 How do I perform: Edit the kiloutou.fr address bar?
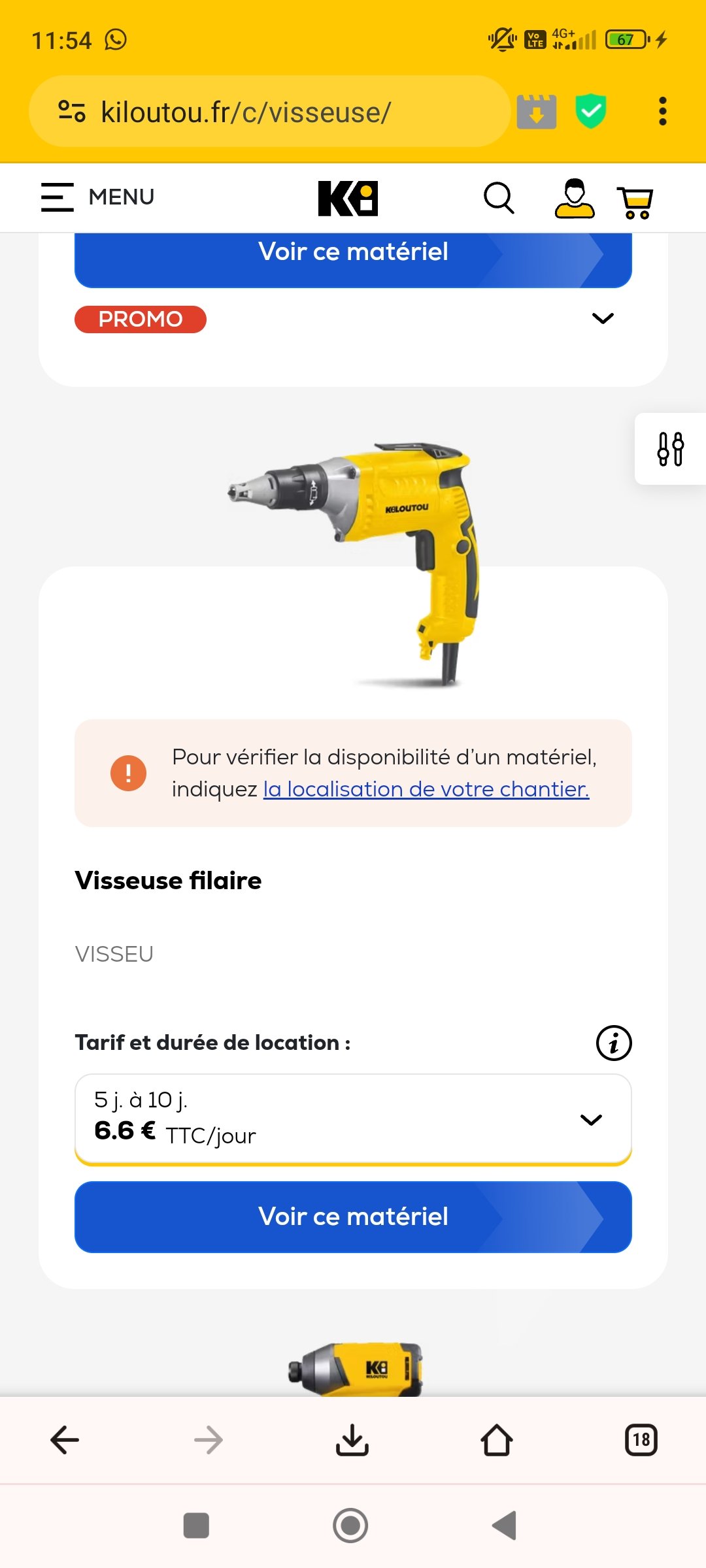[x=261, y=112]
